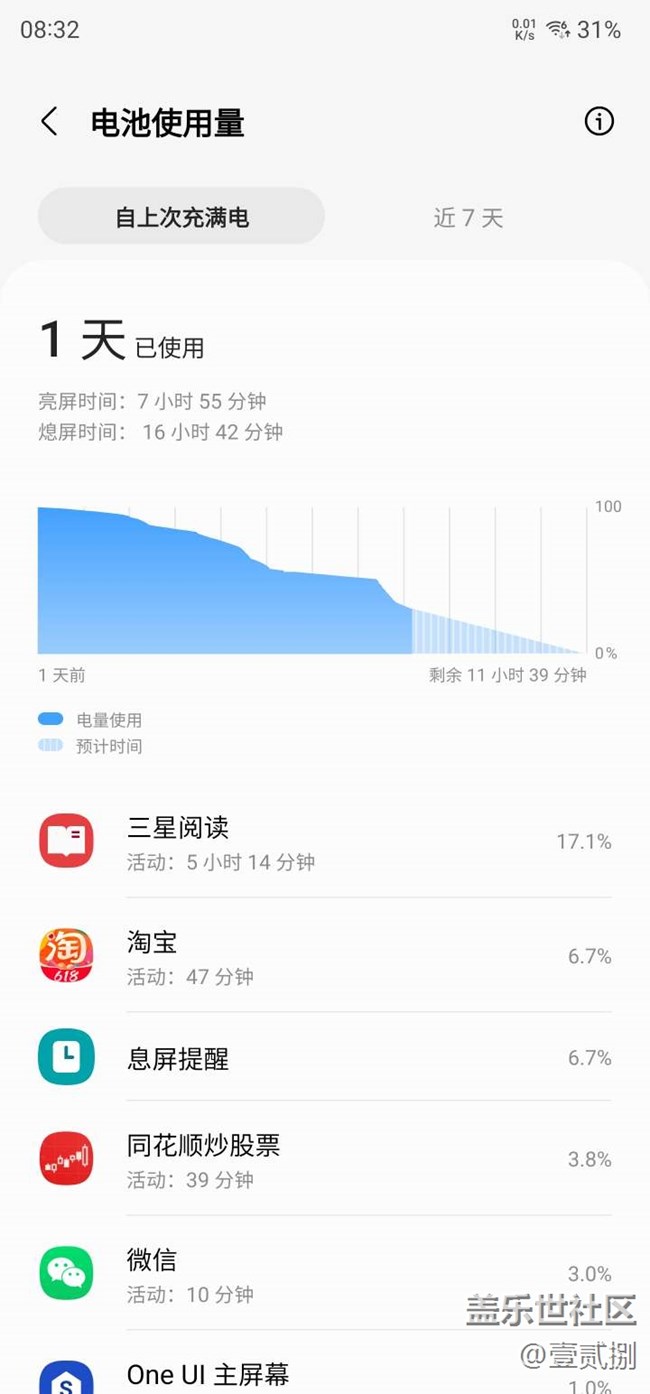Viewport: 650px width, 1394px height.
Task: View 息屏提醒 battery usage
Action: click(325, 1058)
